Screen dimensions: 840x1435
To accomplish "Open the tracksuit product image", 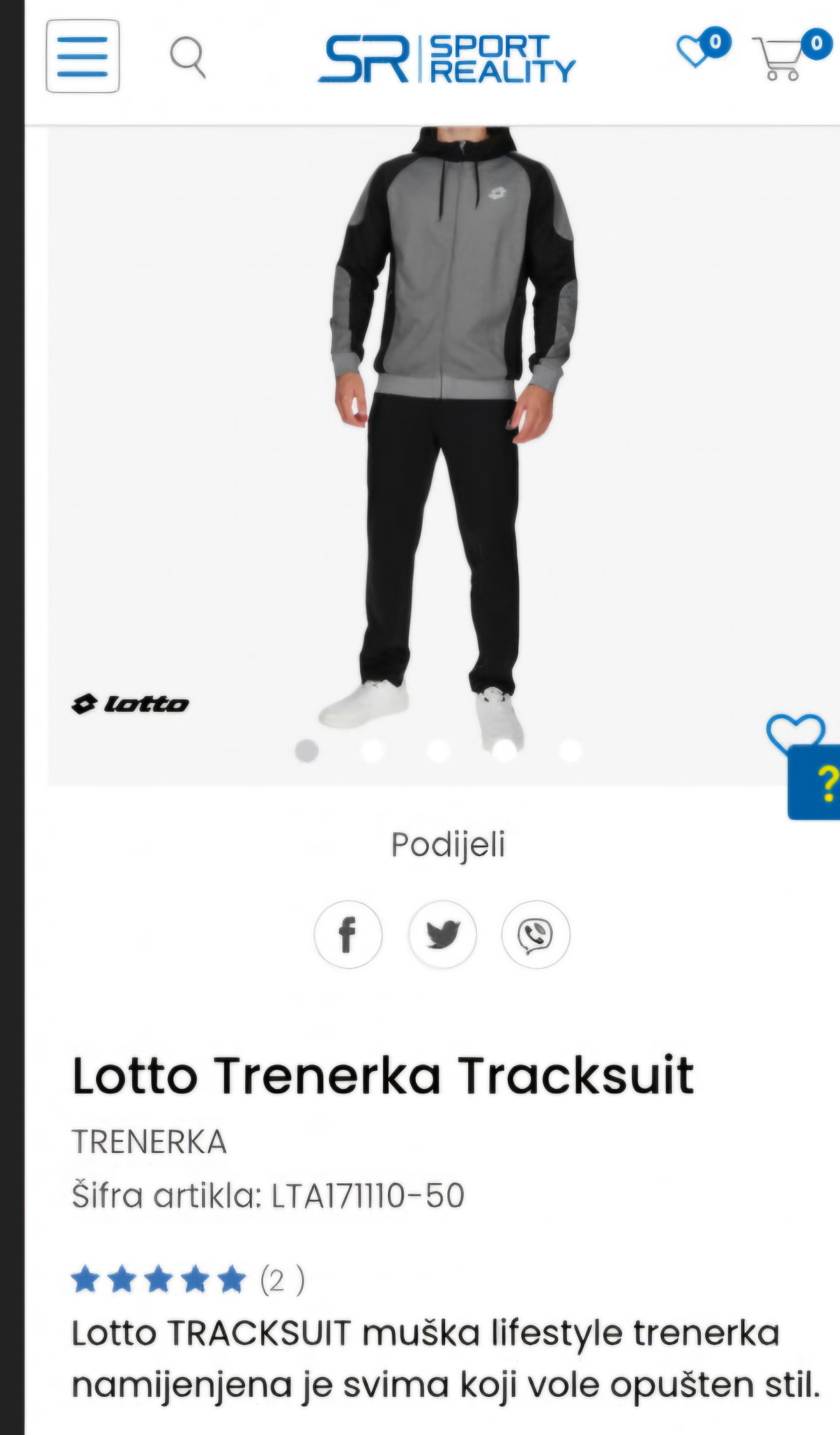I will point(450,427).
